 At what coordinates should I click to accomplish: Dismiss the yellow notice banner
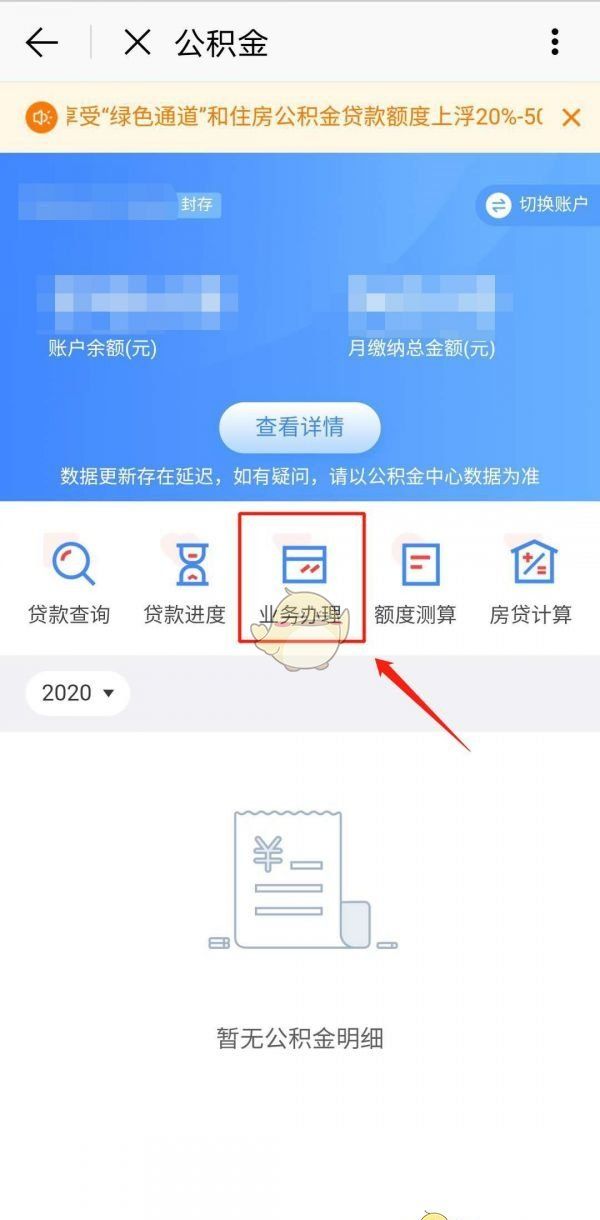[571, 118]
